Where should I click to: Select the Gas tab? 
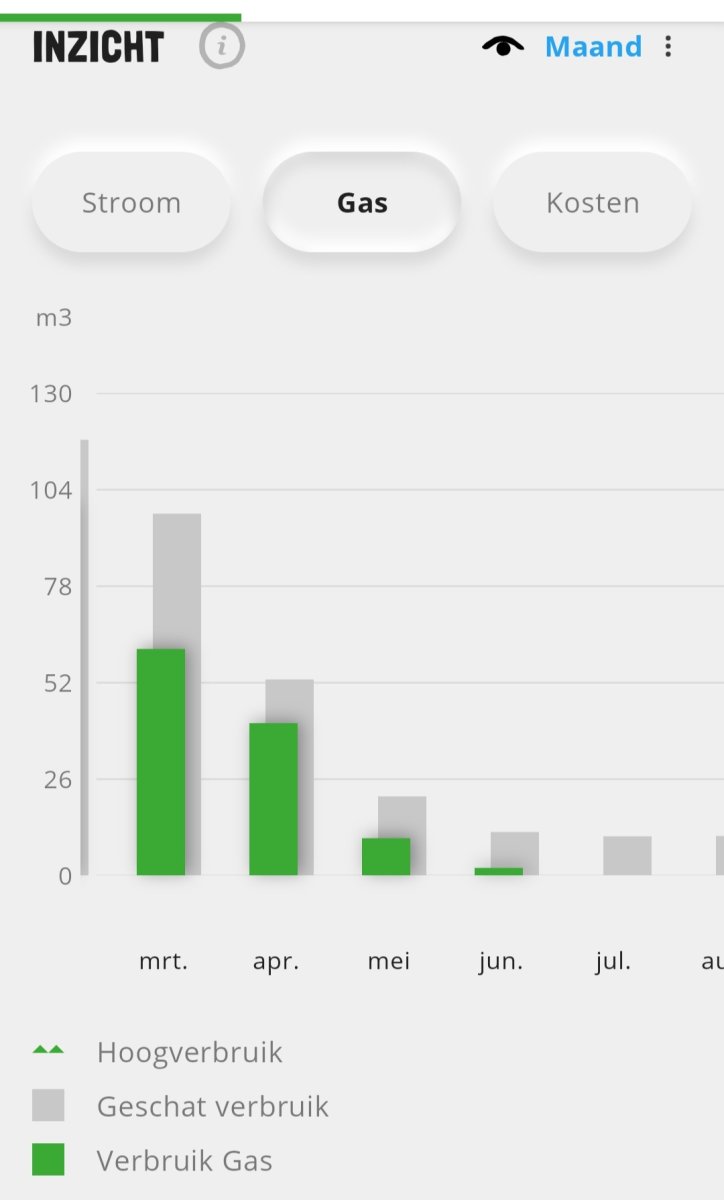[361, 202]
